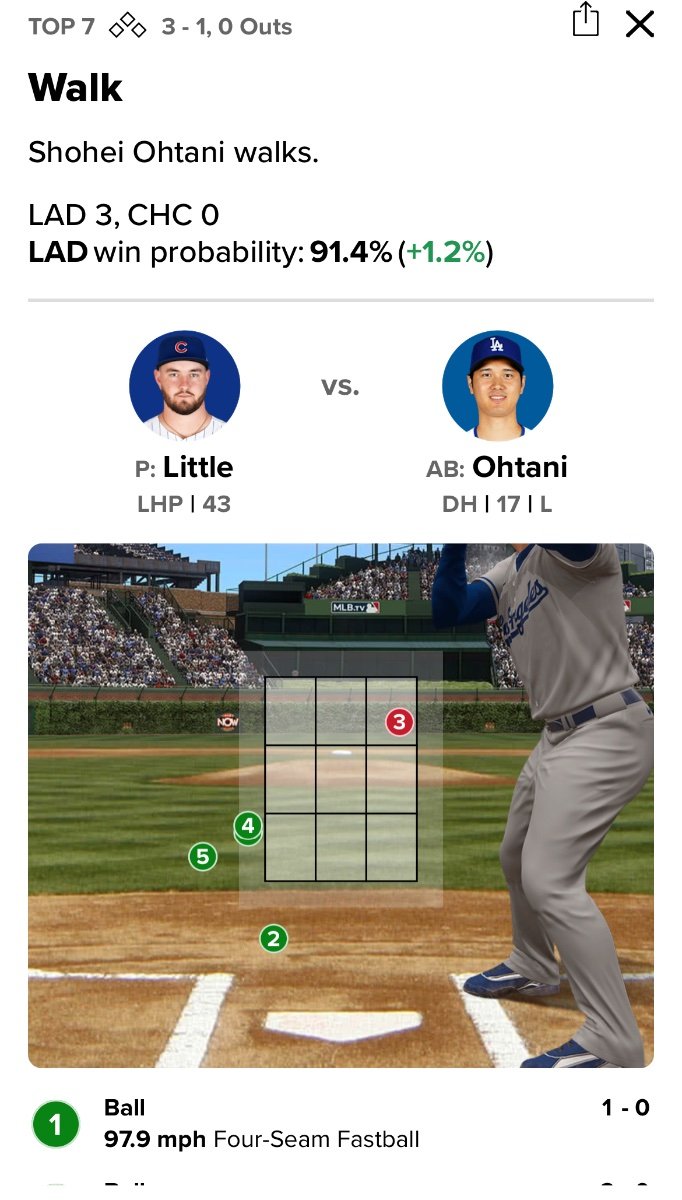The width and height of the screenshot is (682, 1200).
Task: Open batter Ohtani's player photo
Action: [497, 386]
